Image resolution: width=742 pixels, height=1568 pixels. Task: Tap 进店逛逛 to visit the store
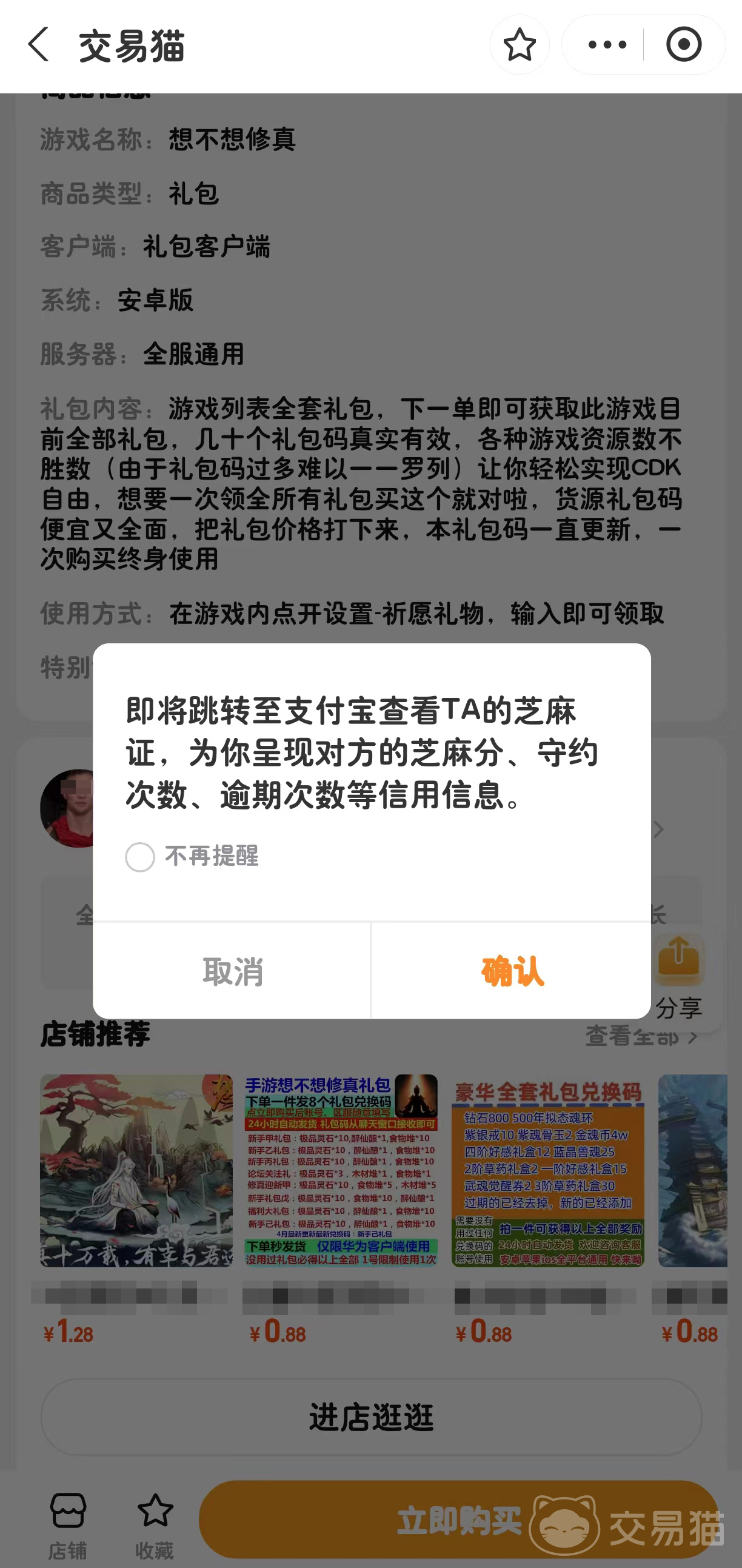coord(370,1416)
